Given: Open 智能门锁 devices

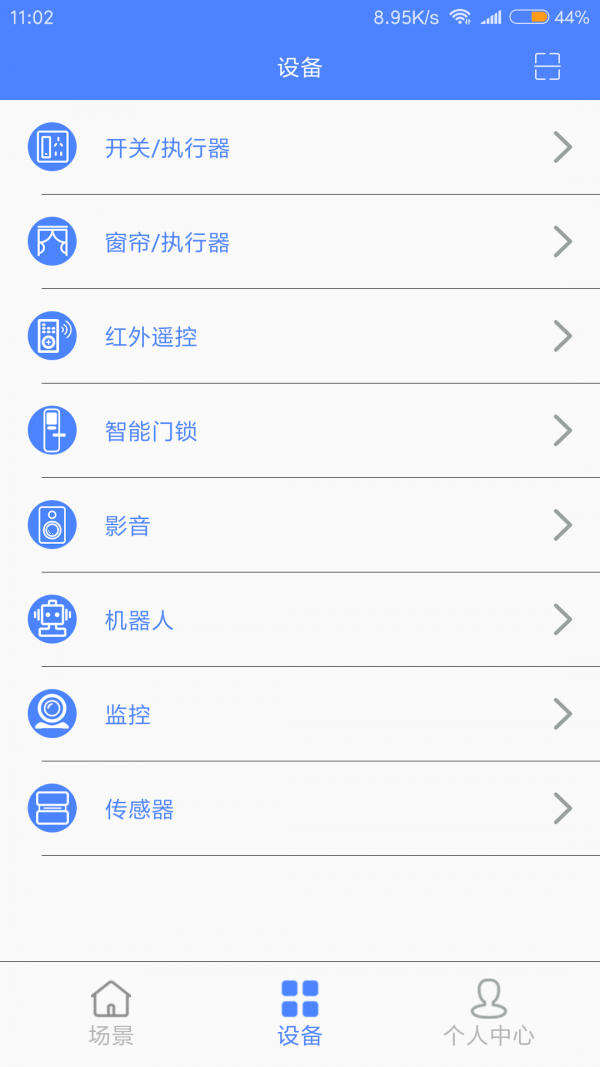Looking at the screenshot, I should pyautogui.click(x=300, y=431).
